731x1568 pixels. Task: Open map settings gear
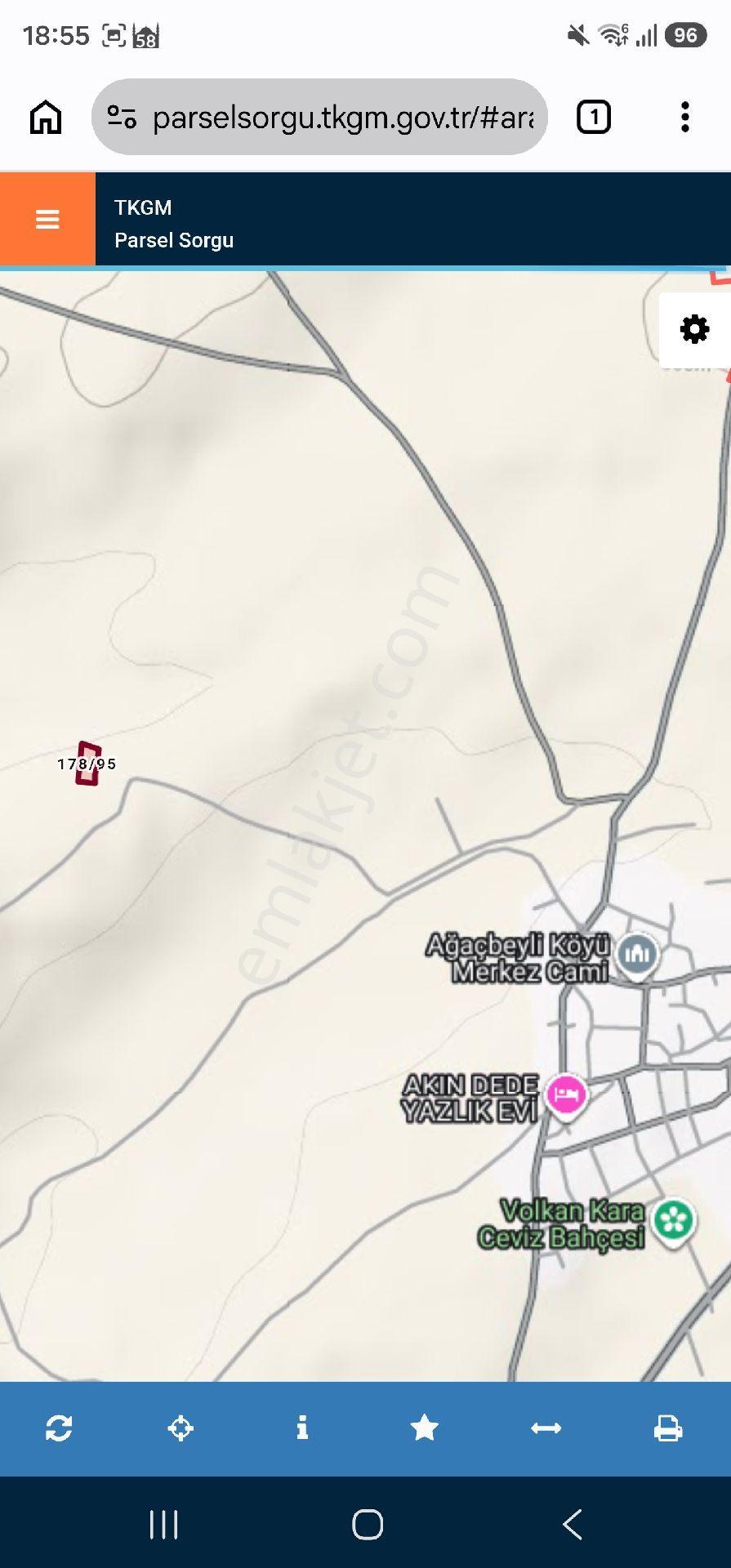(695, 330)
